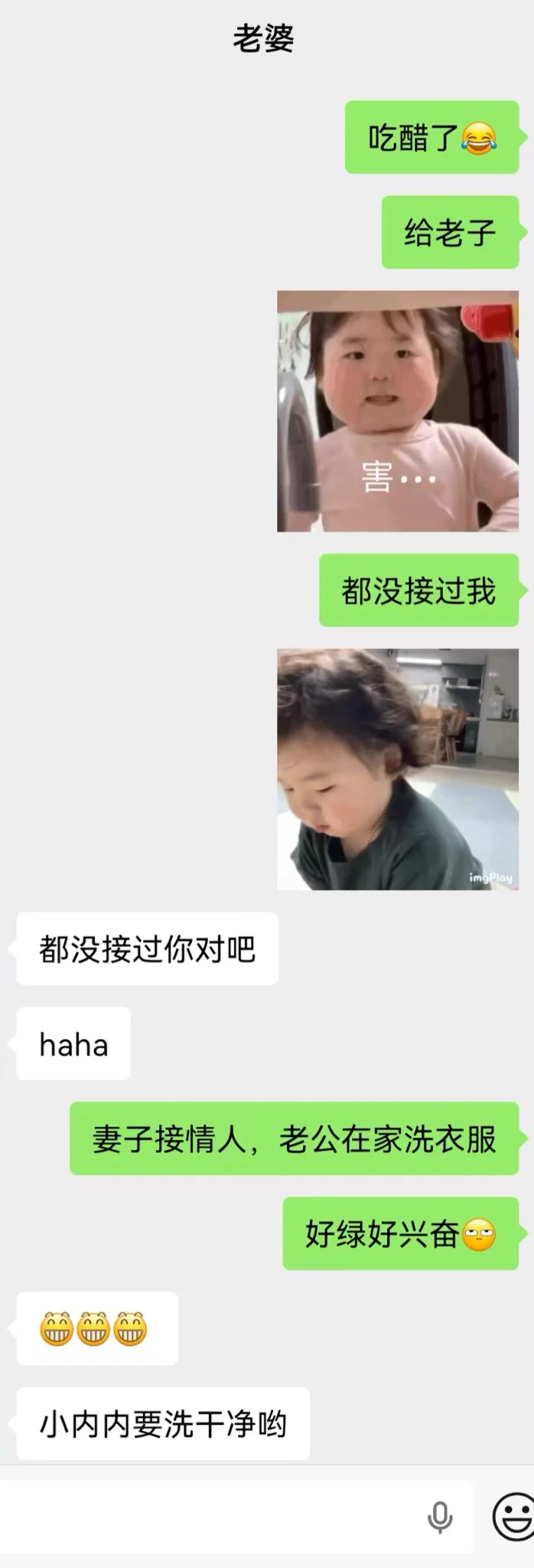Open the emoji picker

click(x=513, y=1516)
